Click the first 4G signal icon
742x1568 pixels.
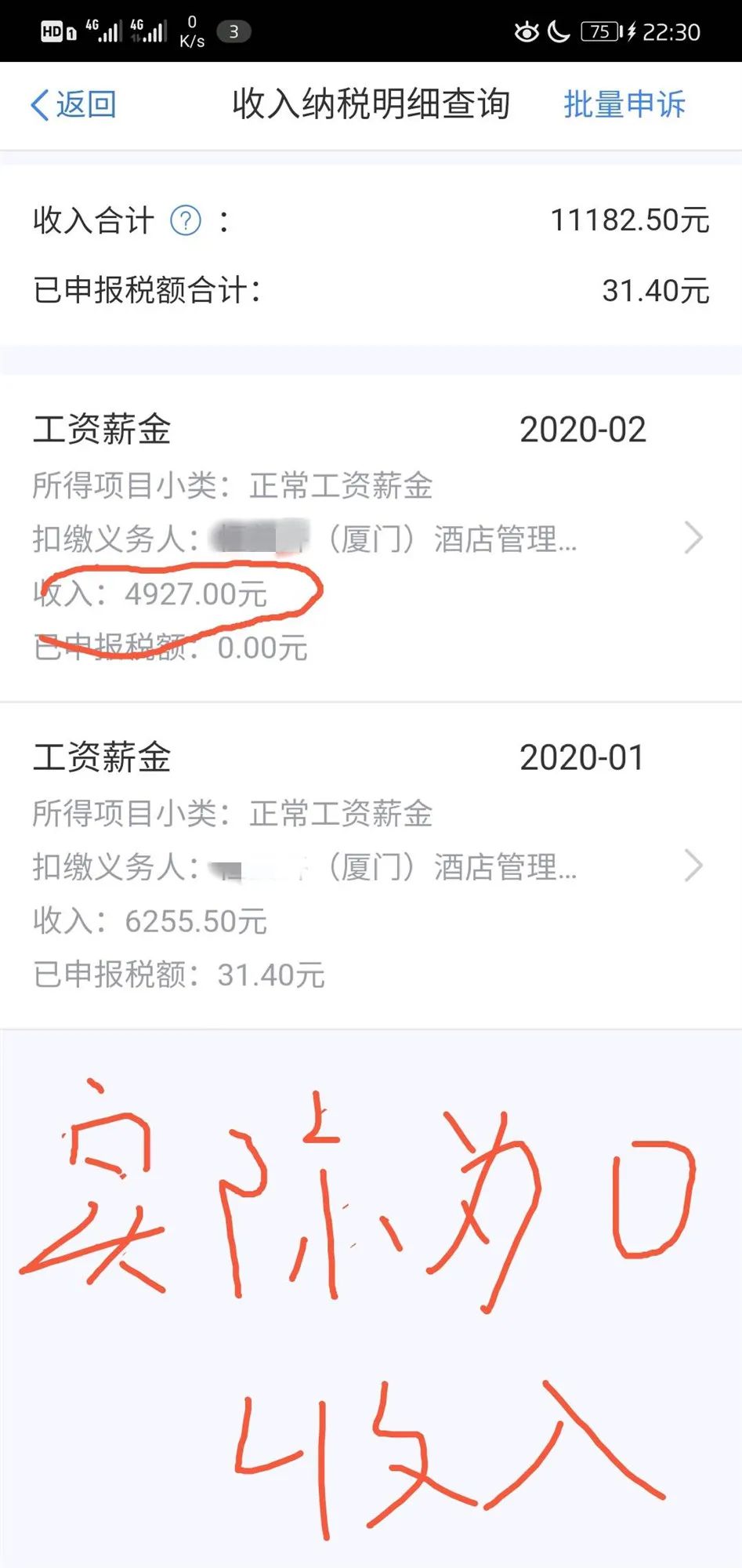(x=102, y=30)
